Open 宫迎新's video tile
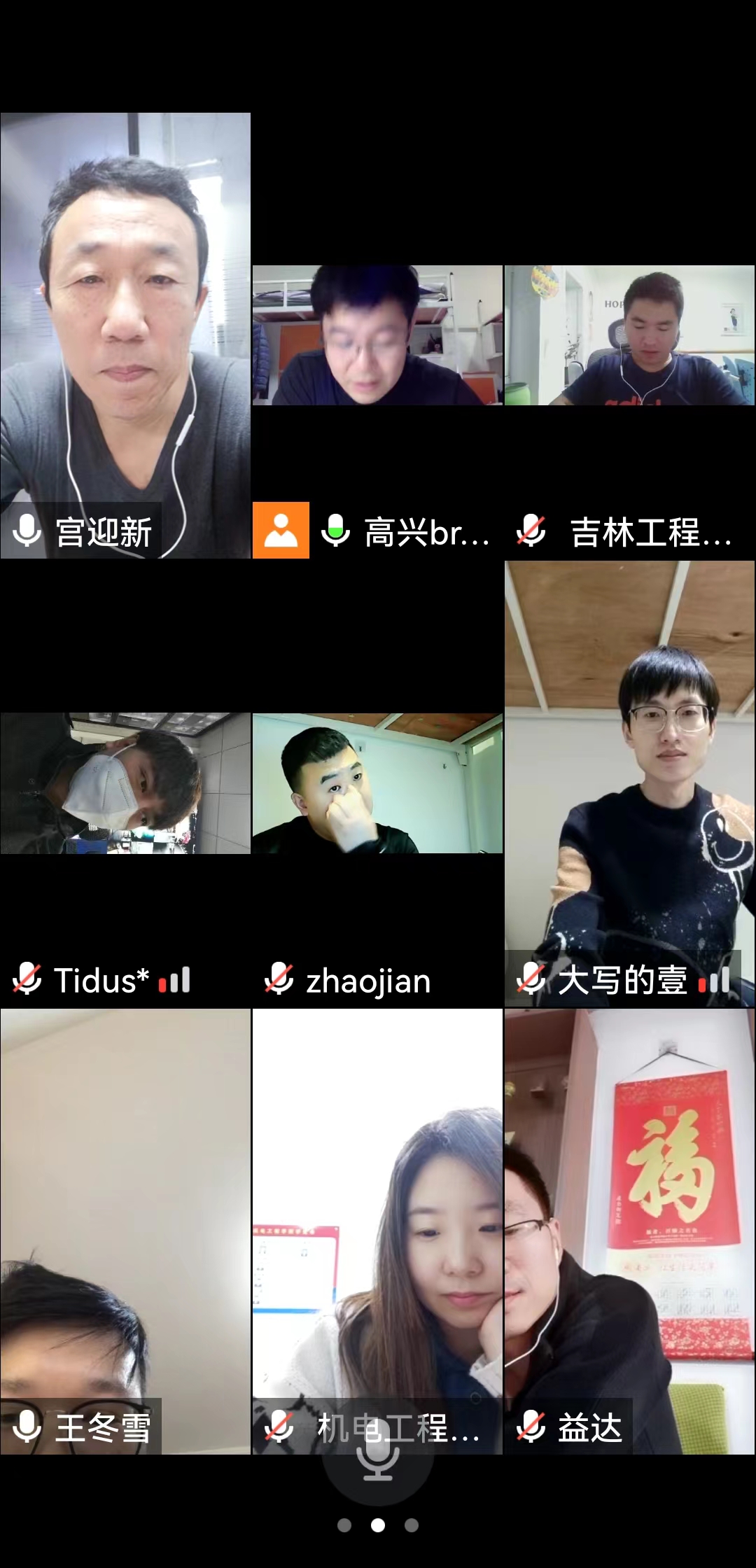 (125, 335)
